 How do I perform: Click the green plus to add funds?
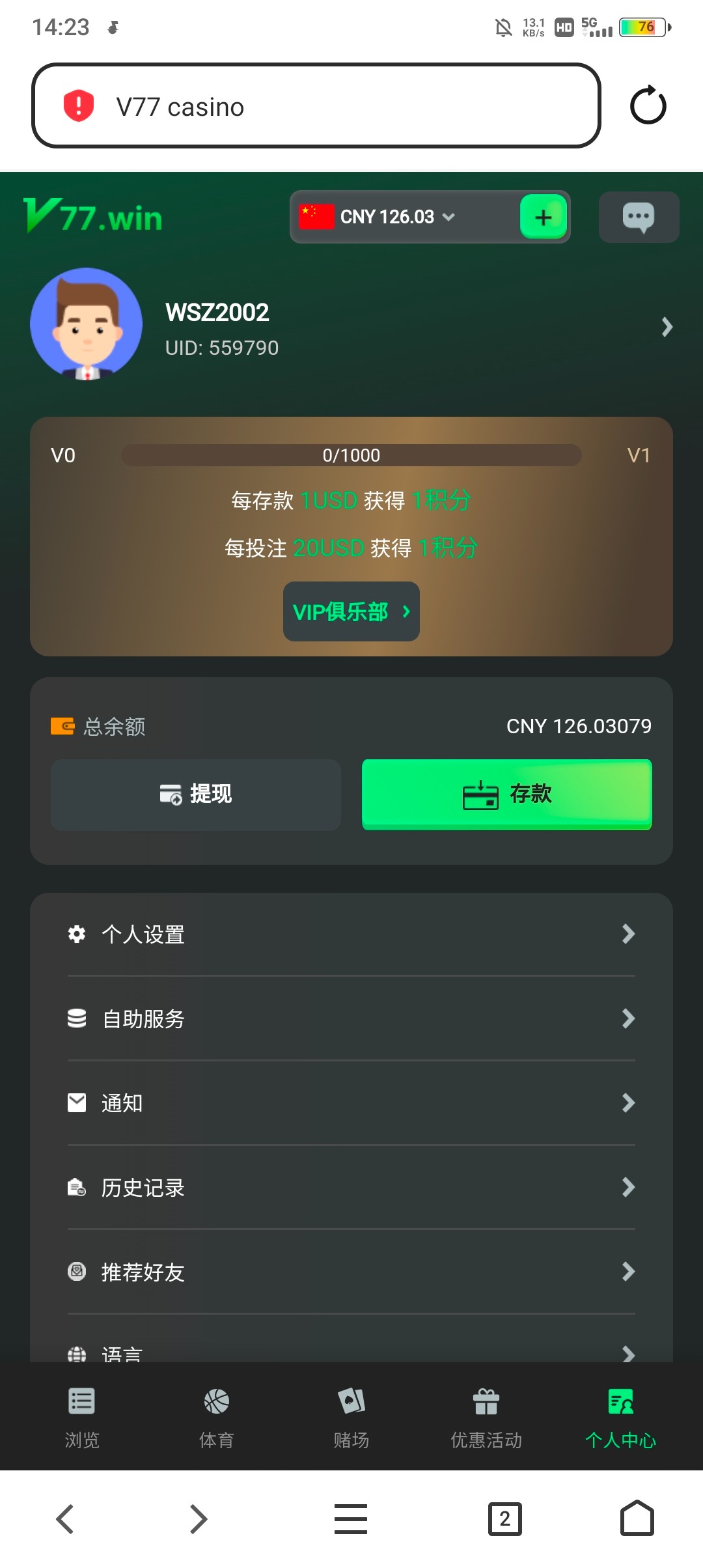point(544,217)
